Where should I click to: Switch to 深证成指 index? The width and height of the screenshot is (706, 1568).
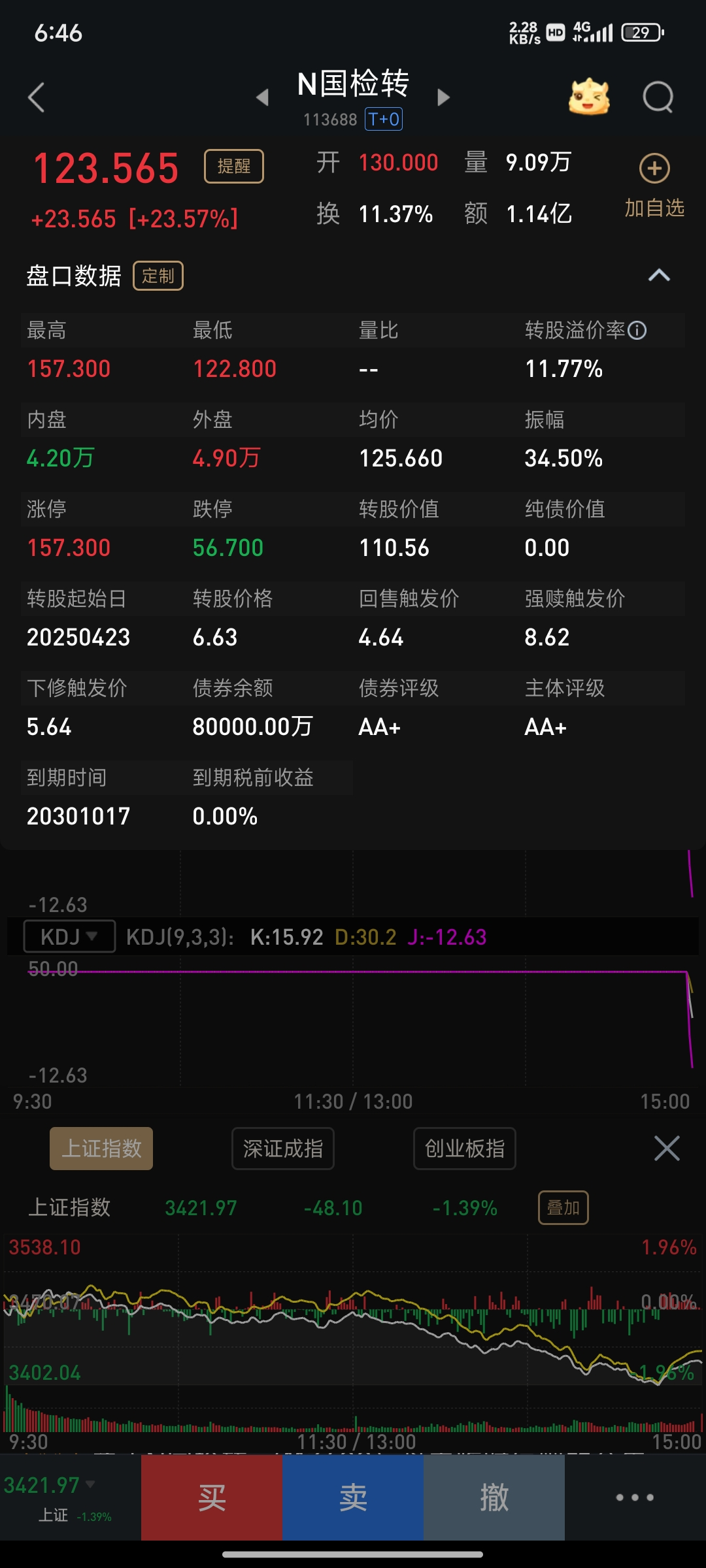pyautogui.click(x=283, y=1149)
